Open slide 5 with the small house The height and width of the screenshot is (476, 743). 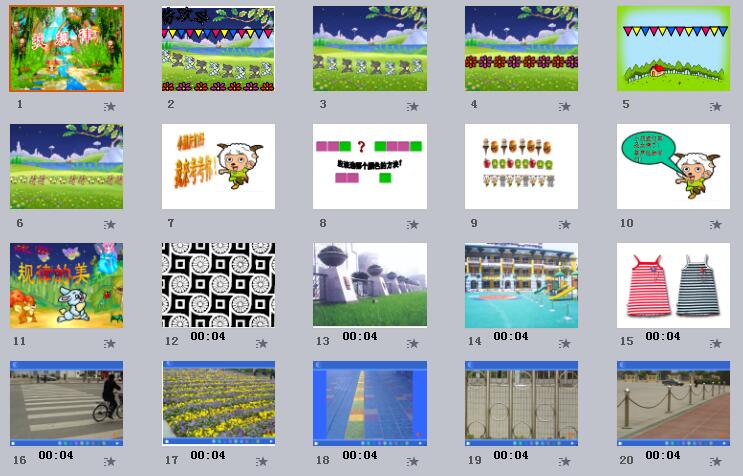click(673, 49)
